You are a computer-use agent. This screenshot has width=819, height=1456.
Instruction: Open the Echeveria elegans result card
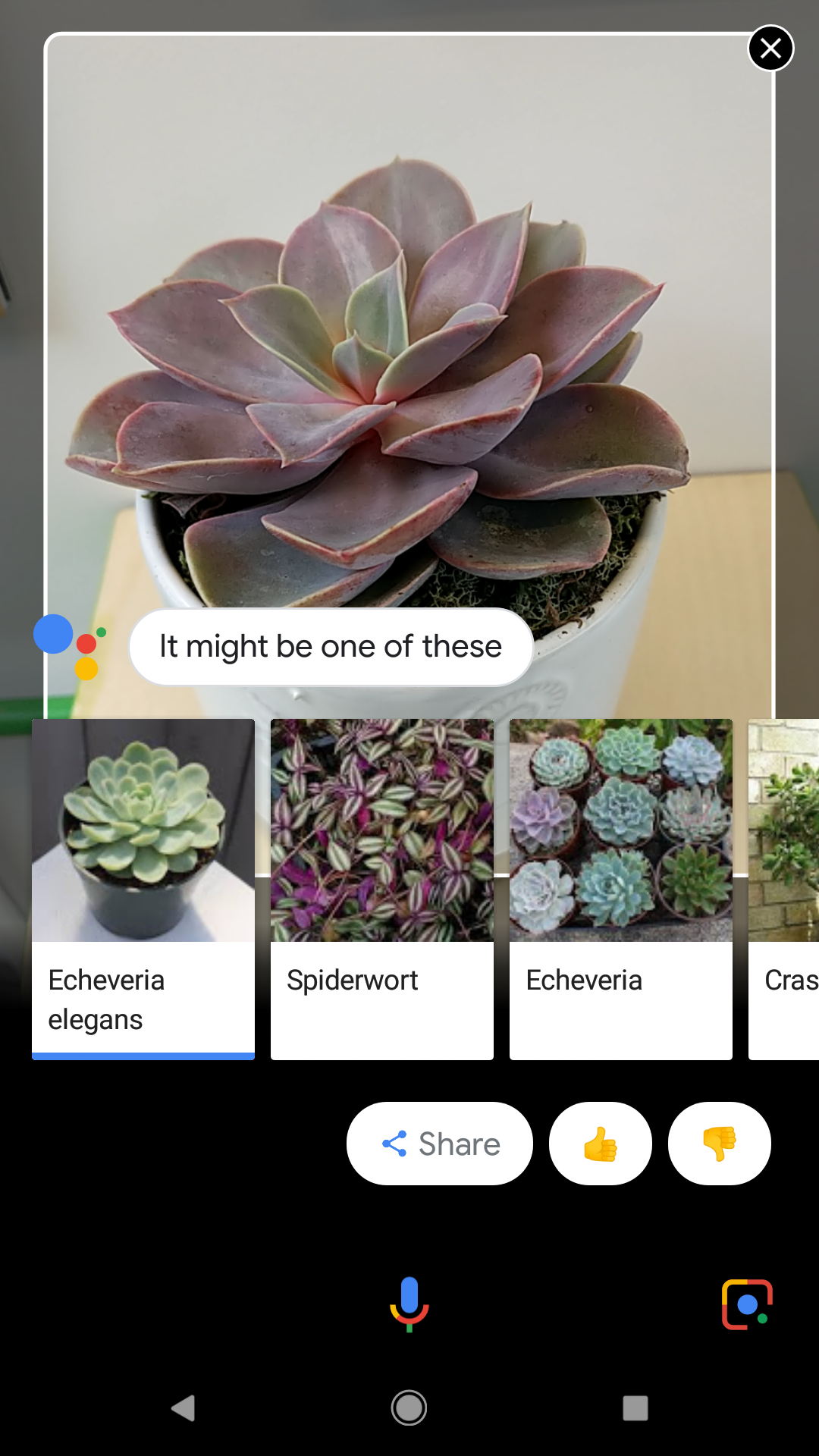[143, 889]
